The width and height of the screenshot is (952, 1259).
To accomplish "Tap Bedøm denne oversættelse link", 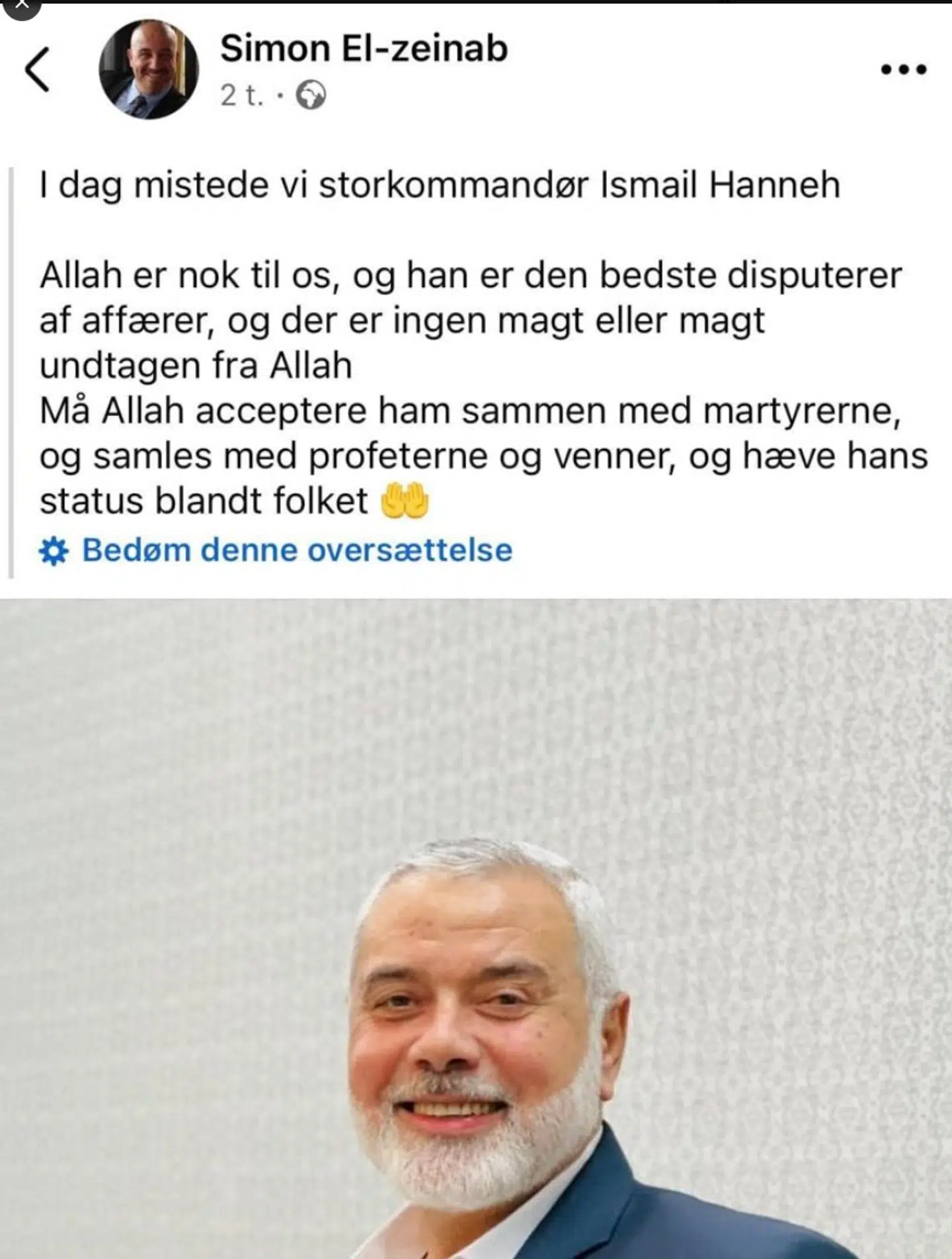I will (x=296, y=550).
